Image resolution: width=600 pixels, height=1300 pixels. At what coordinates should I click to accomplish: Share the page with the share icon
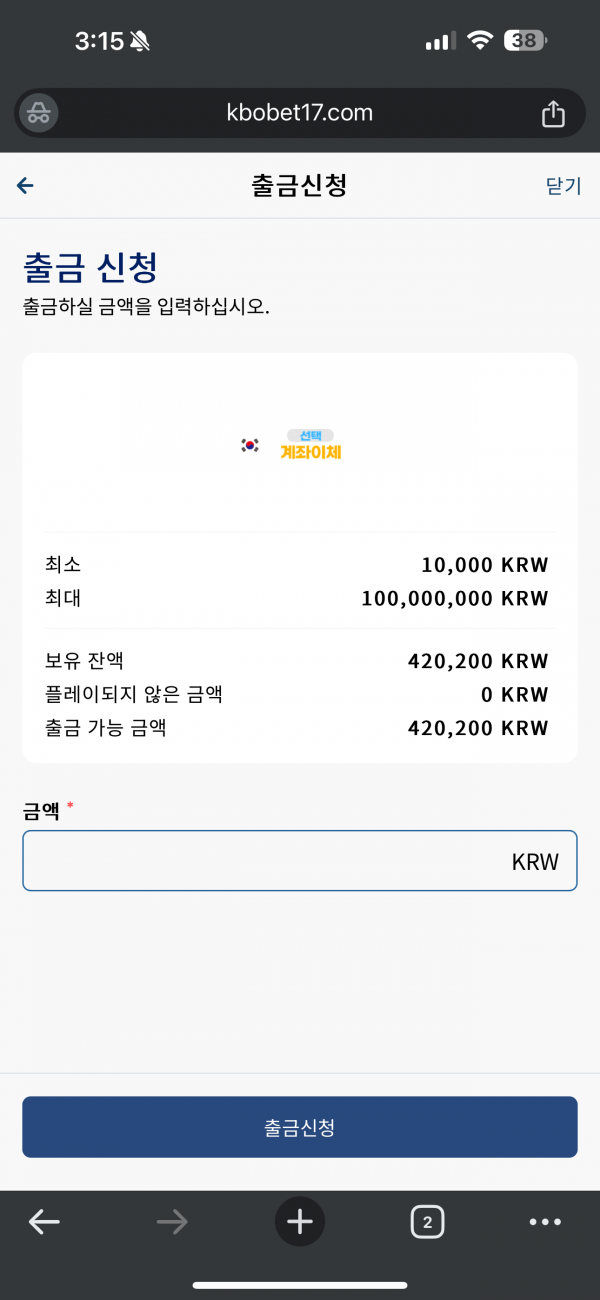point(553,113)
